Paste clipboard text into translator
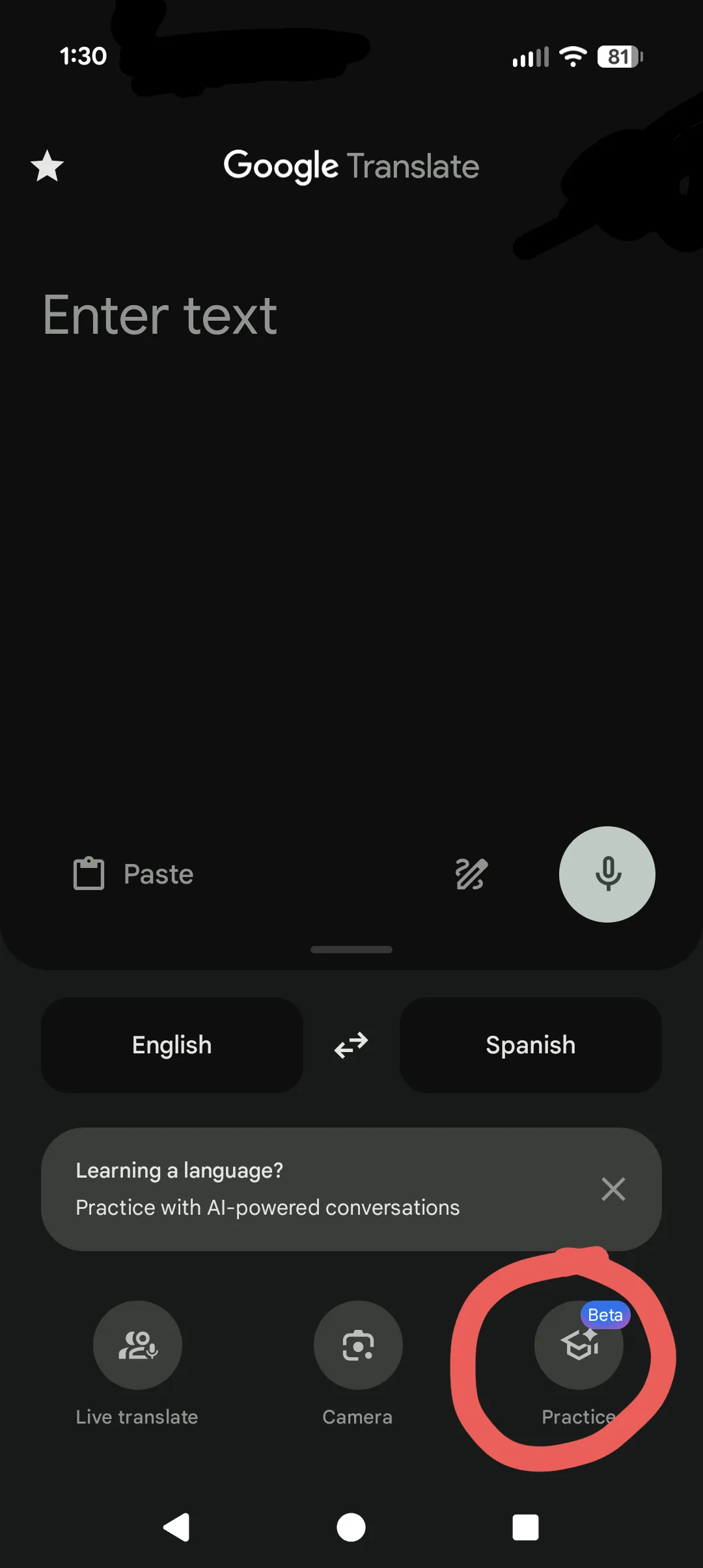Viewport: 703px width, 1568px height. click(134, 874)
